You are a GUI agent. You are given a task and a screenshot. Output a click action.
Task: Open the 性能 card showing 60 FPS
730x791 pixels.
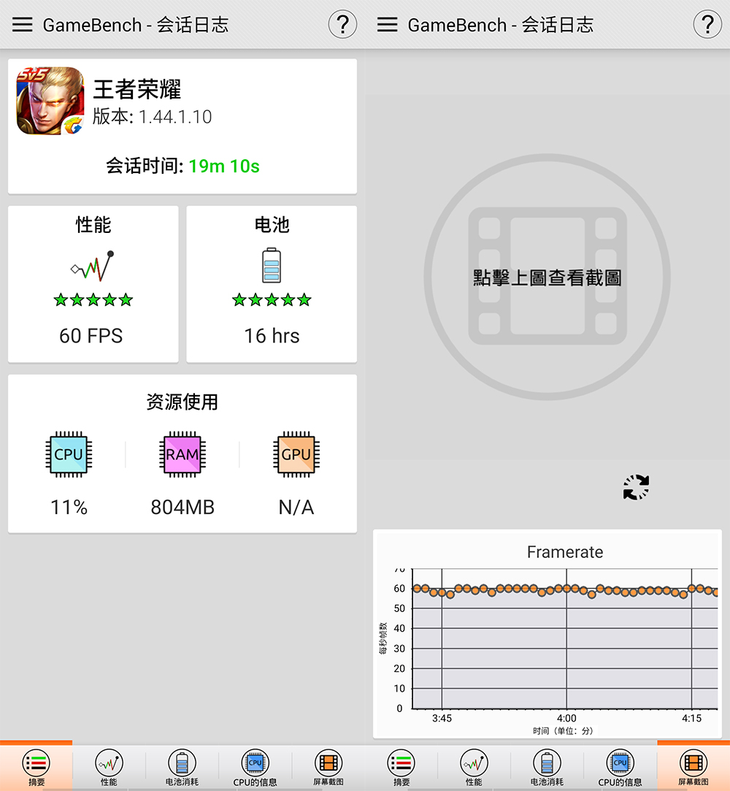[x=93, y=284]
